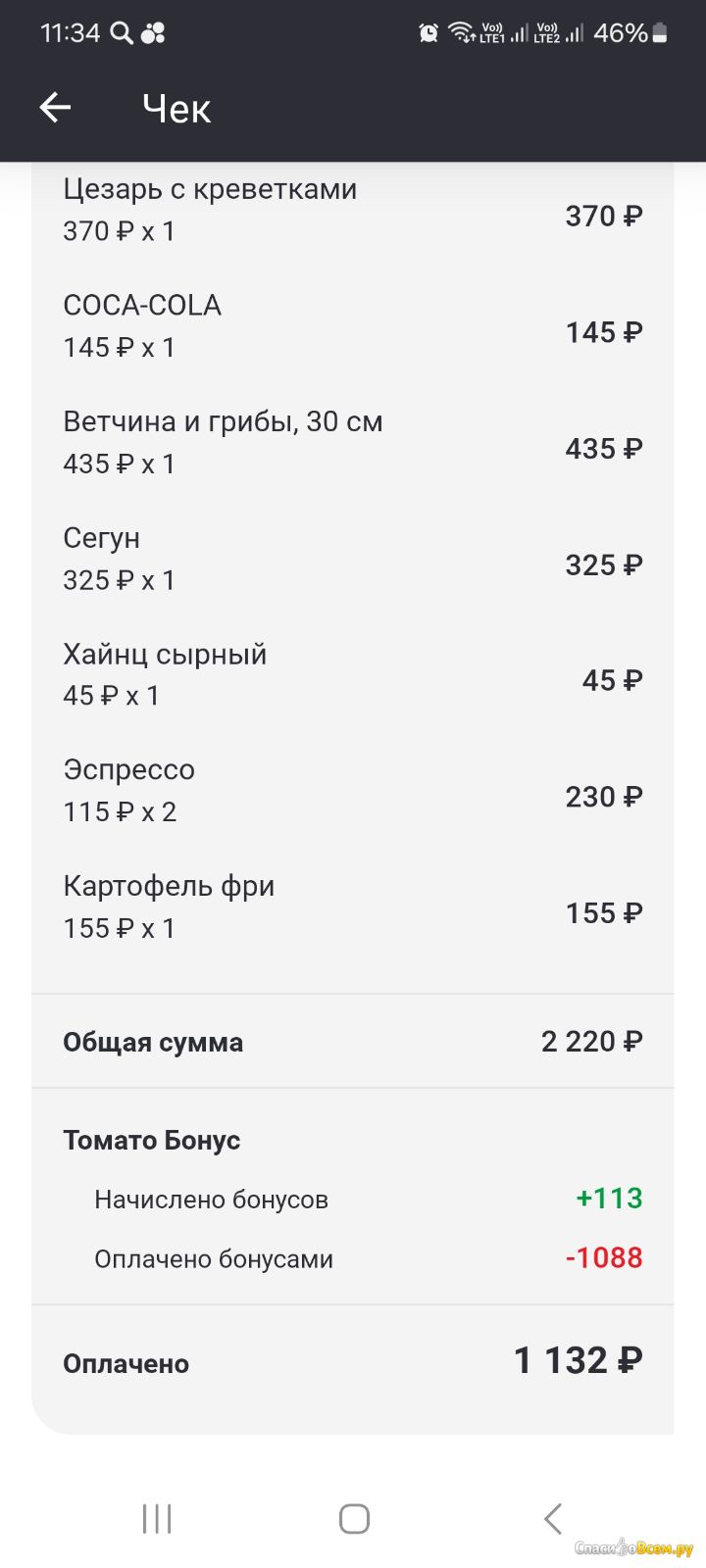This screenshot has width=706, height=1568.
Task: Tap the system back button
Action: [553, 1519]
